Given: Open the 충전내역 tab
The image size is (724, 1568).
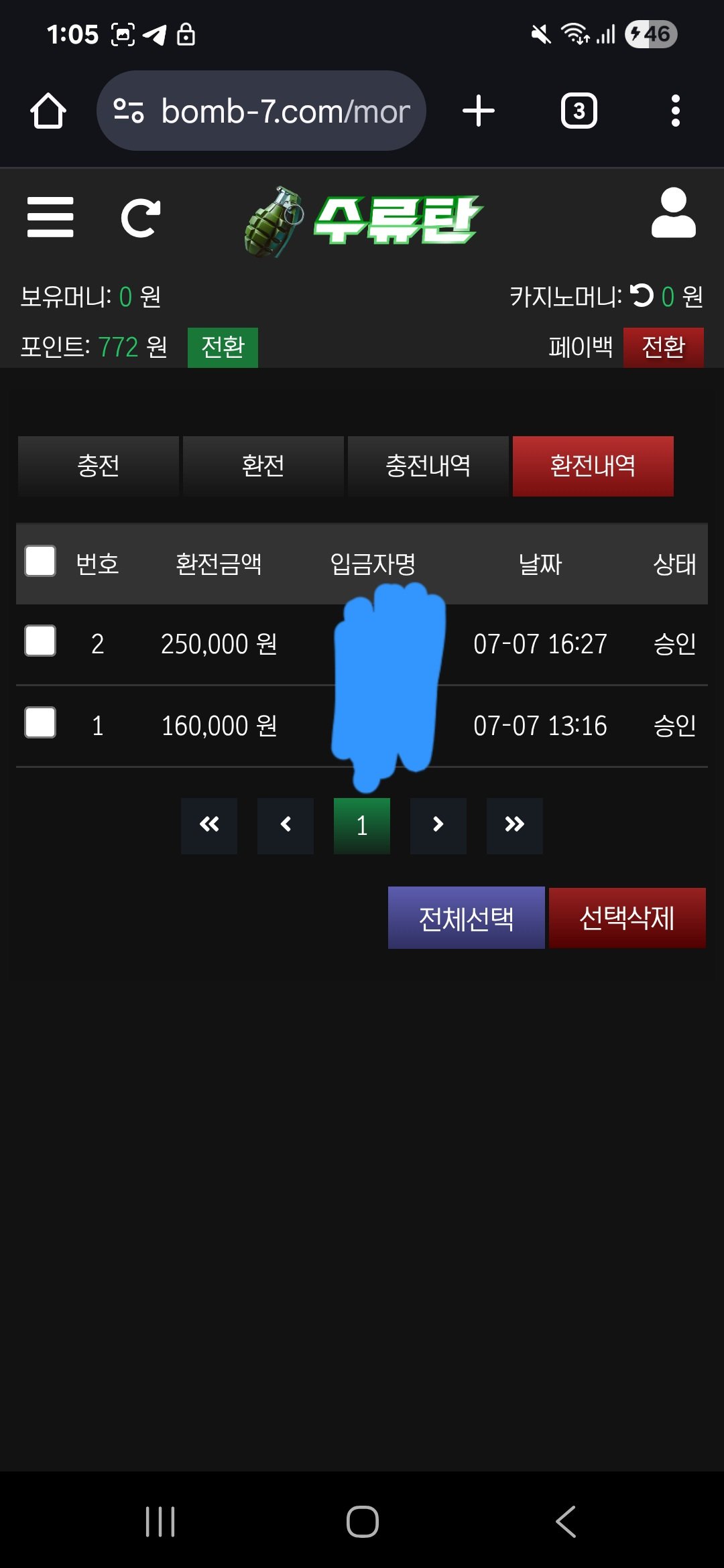Looking at the screenshot, I should pyautogui.click(x=428, y=466).
